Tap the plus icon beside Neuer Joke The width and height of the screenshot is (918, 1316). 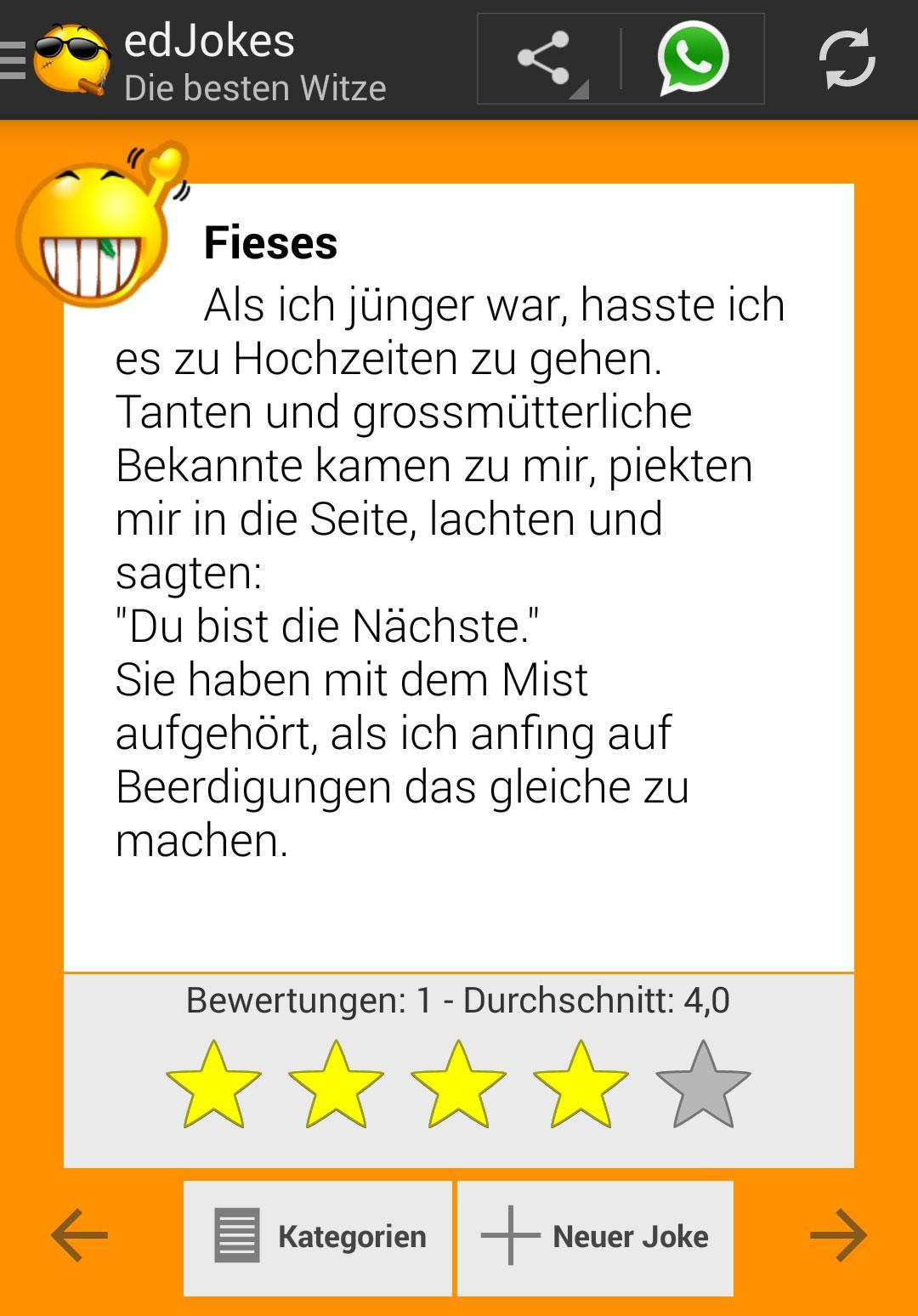pyautogui.click(x=511, y=1236)
